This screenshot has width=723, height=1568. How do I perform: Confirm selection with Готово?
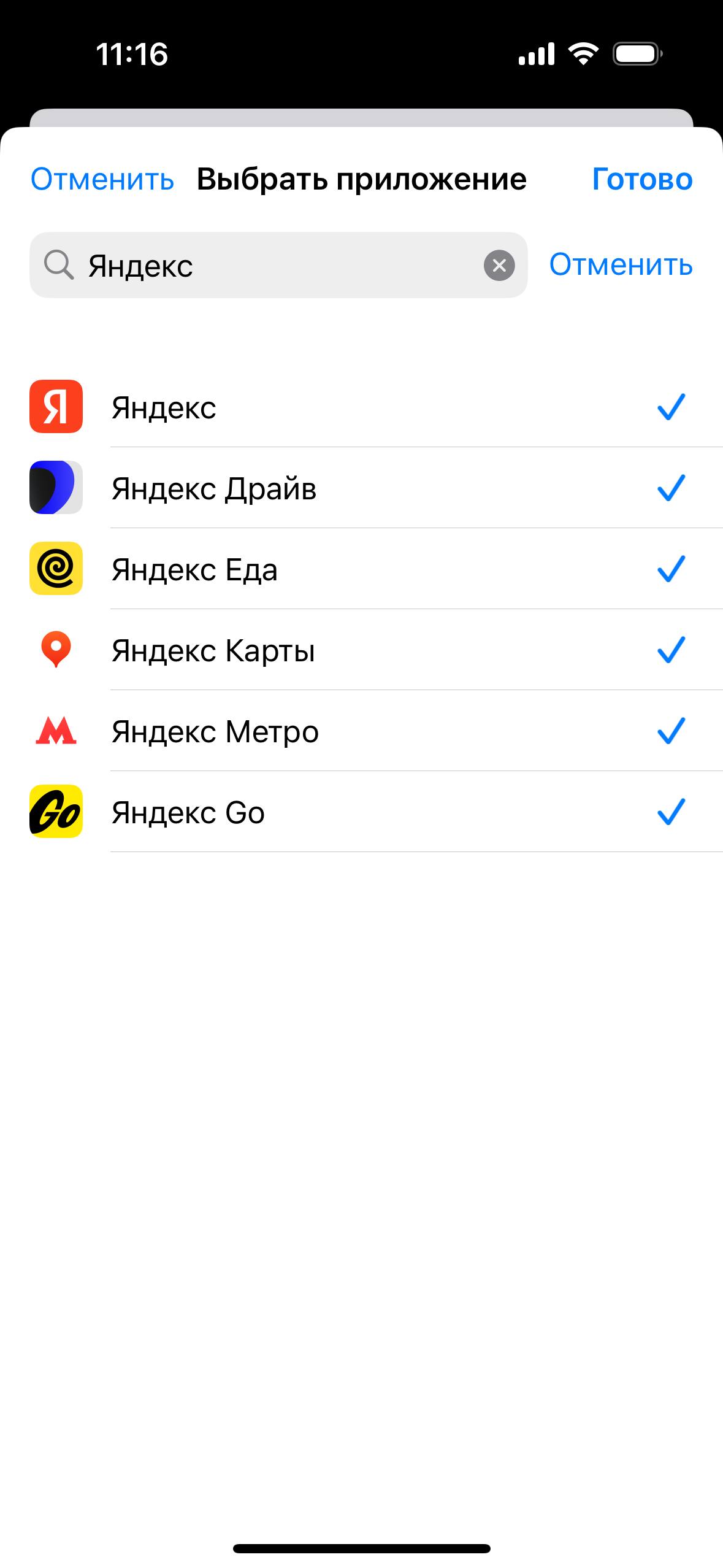pos(641,180)
